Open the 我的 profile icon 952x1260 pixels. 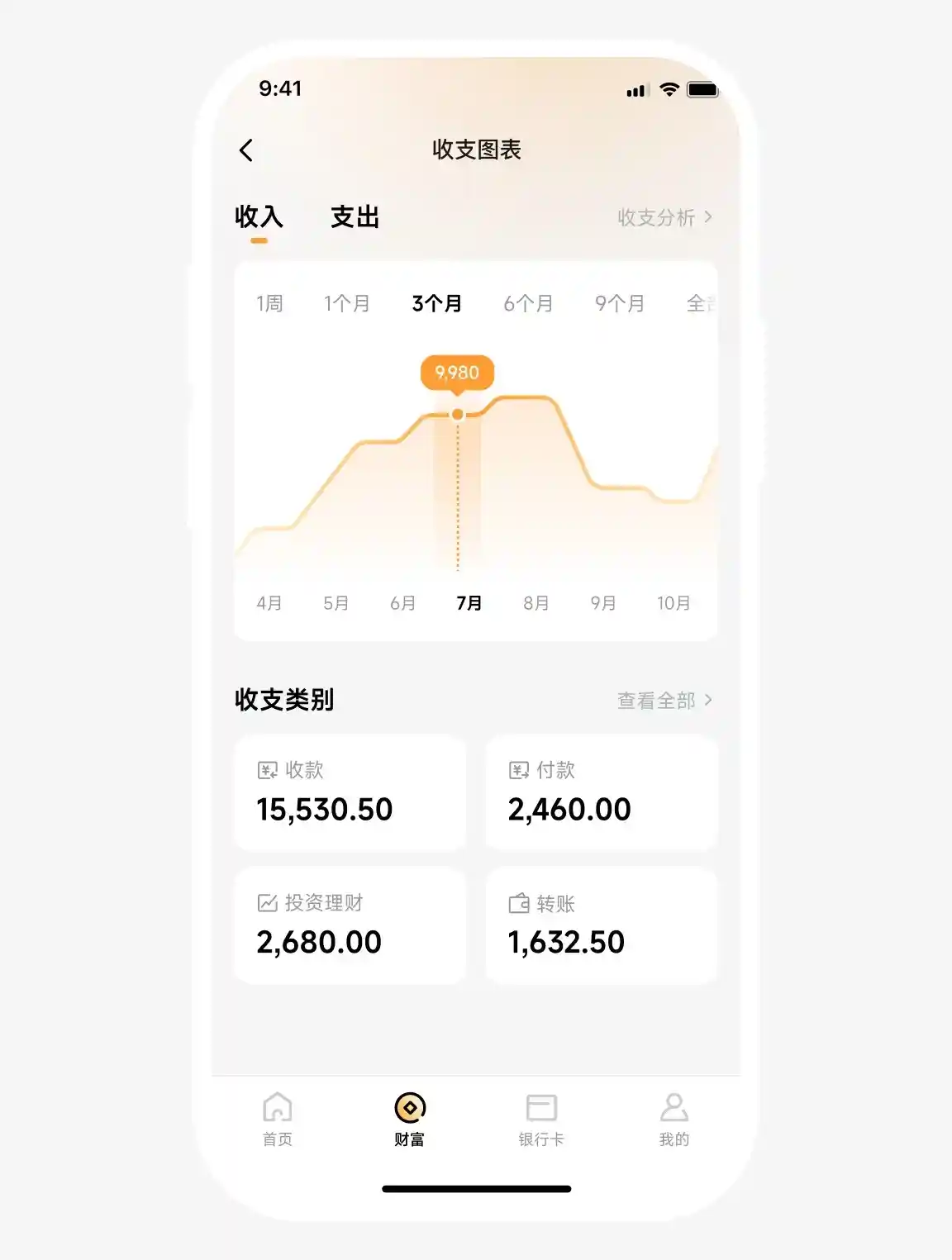click(674, 1107)
